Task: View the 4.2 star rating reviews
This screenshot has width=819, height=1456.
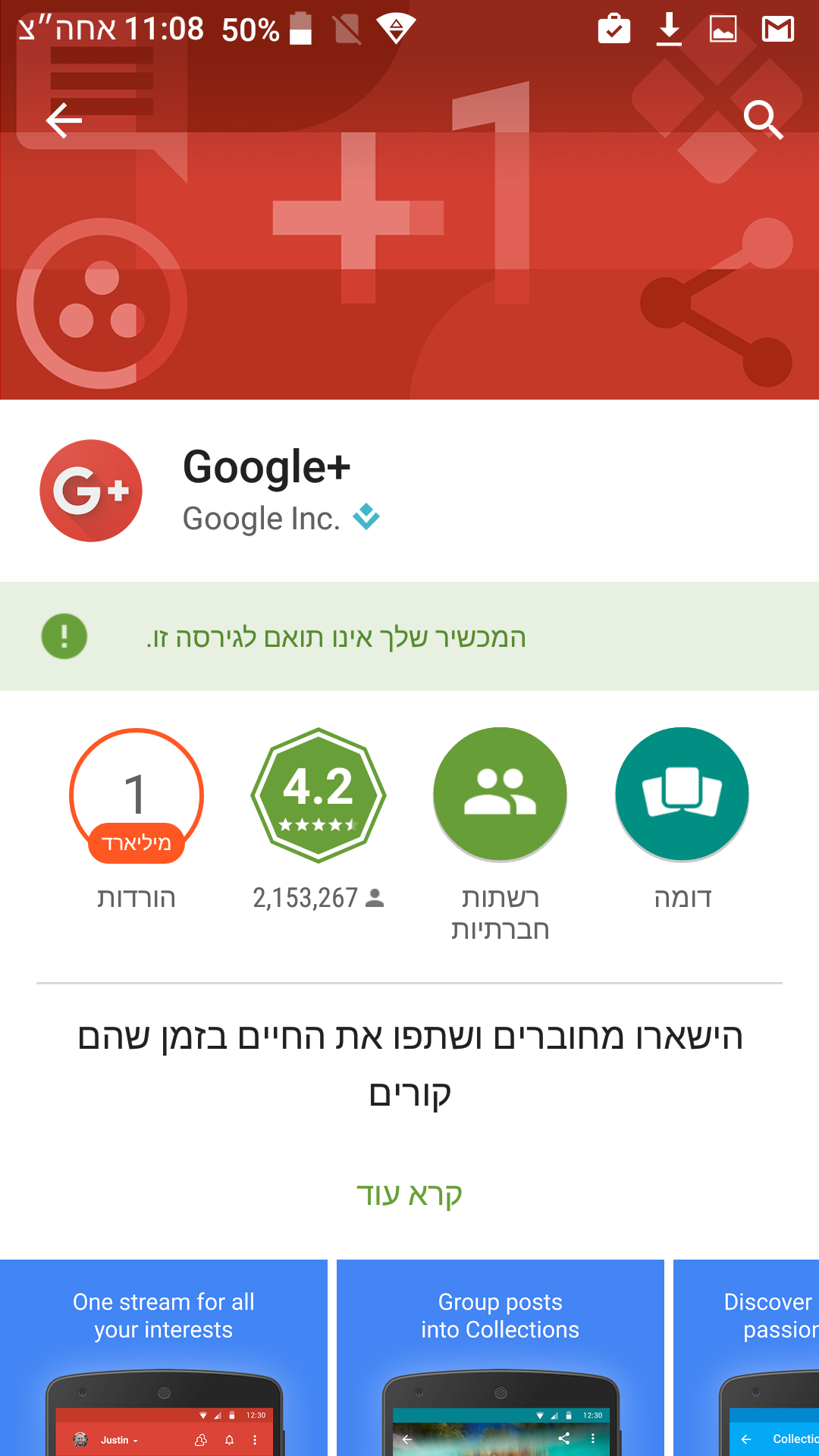Action: tap(318, 795)
